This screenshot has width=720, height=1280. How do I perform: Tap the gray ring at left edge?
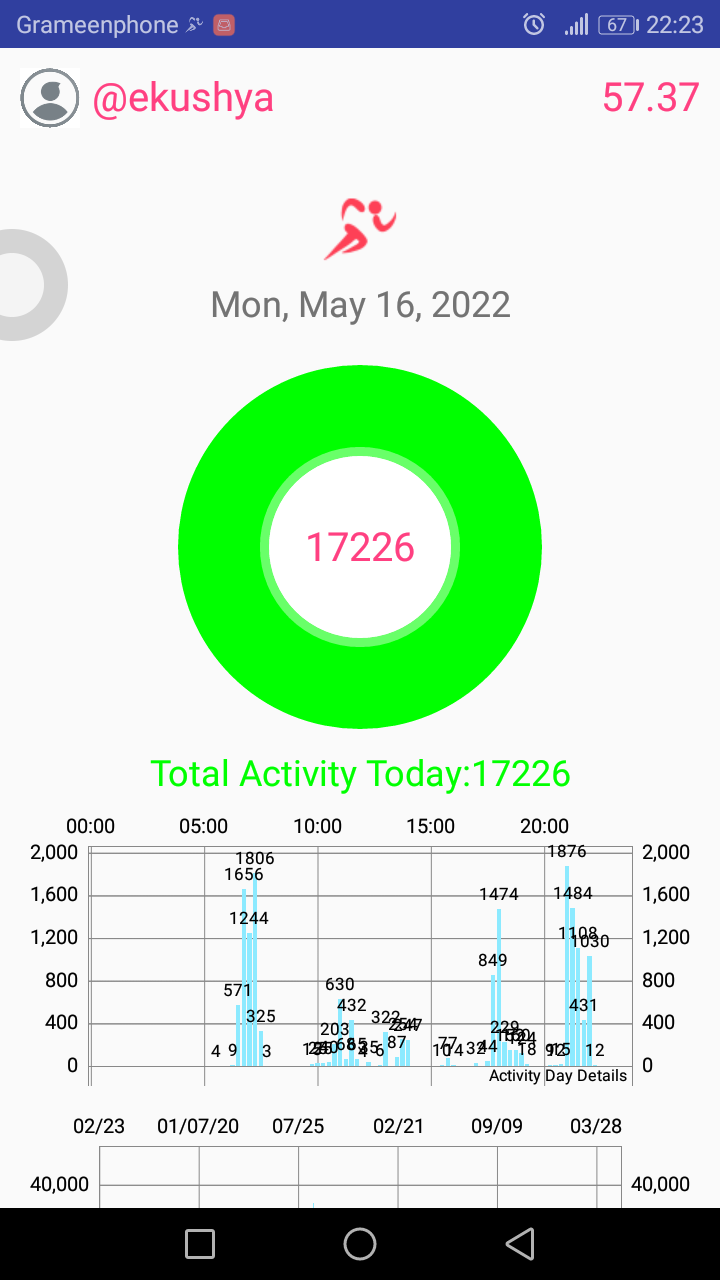pyautogui.click(x=30, y=285)
